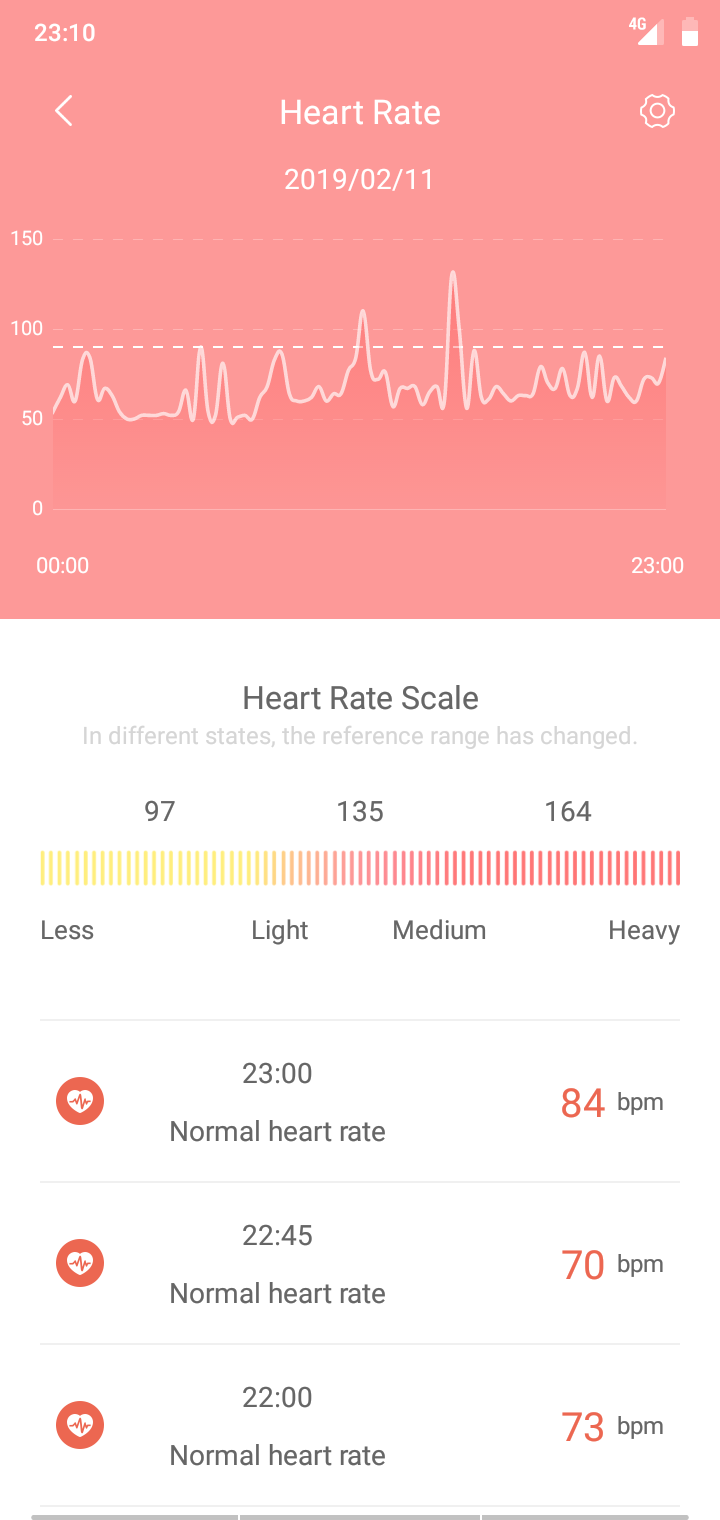Open the 22:00 heart rate record
The image size is (720, 1520).
coord(360,1426)
